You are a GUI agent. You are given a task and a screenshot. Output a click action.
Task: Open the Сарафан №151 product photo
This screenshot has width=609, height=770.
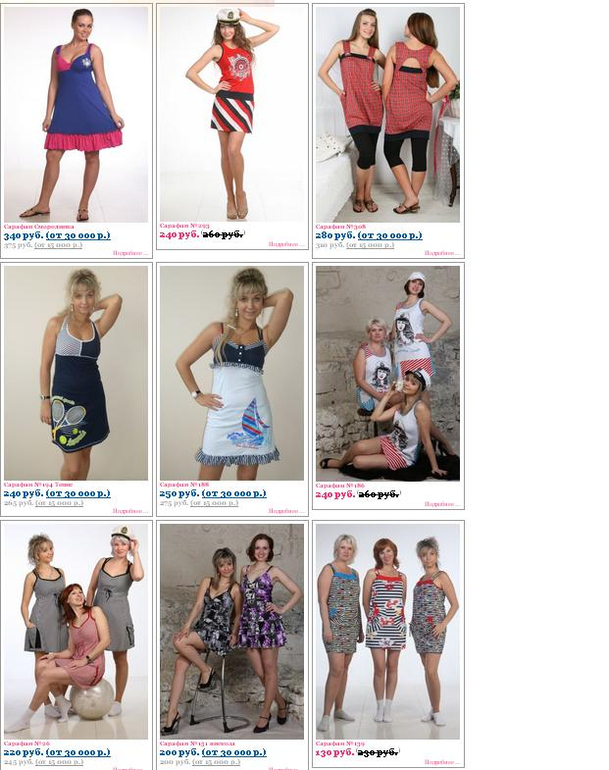232,630
